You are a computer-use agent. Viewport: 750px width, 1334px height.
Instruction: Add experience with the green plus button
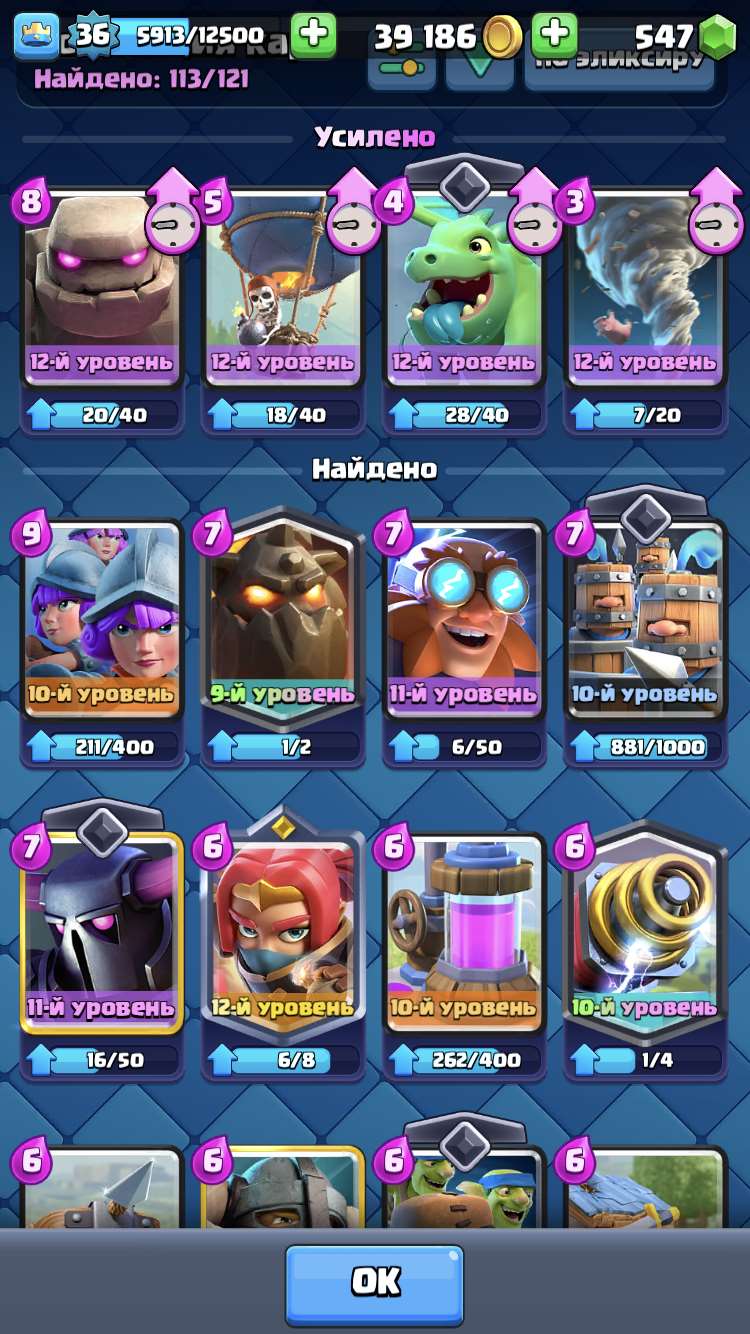tap(313, 36)
